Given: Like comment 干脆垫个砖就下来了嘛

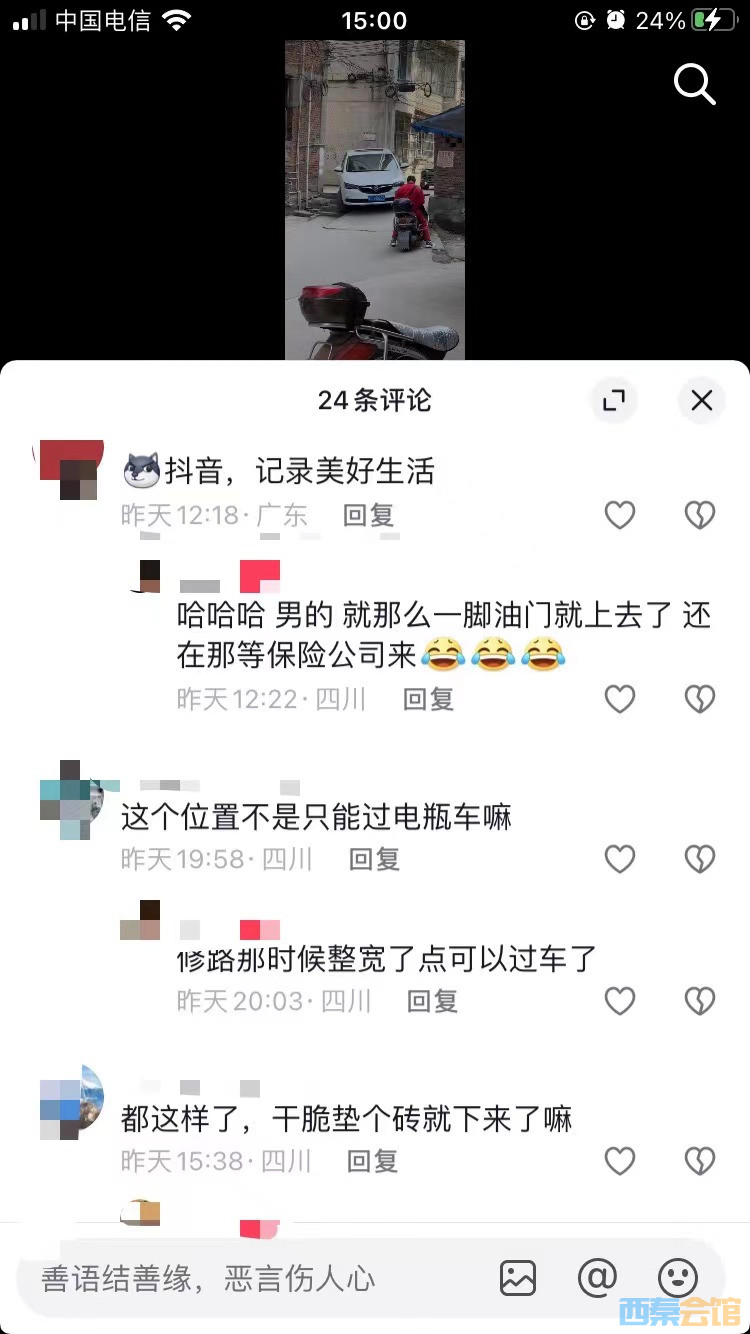Looking at the screenshot, I should (x=620, y=1161).
